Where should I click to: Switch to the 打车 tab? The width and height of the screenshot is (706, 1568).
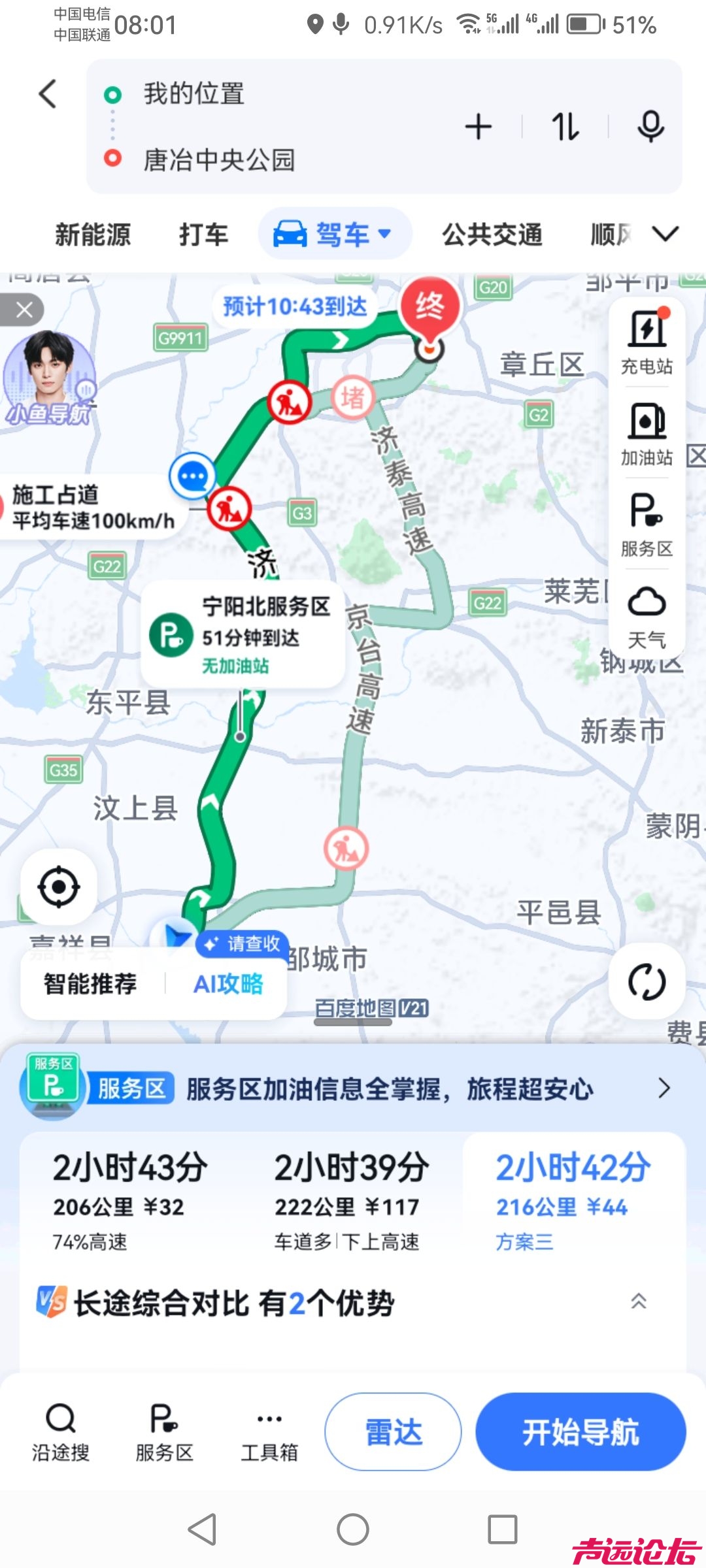point(203,235)
